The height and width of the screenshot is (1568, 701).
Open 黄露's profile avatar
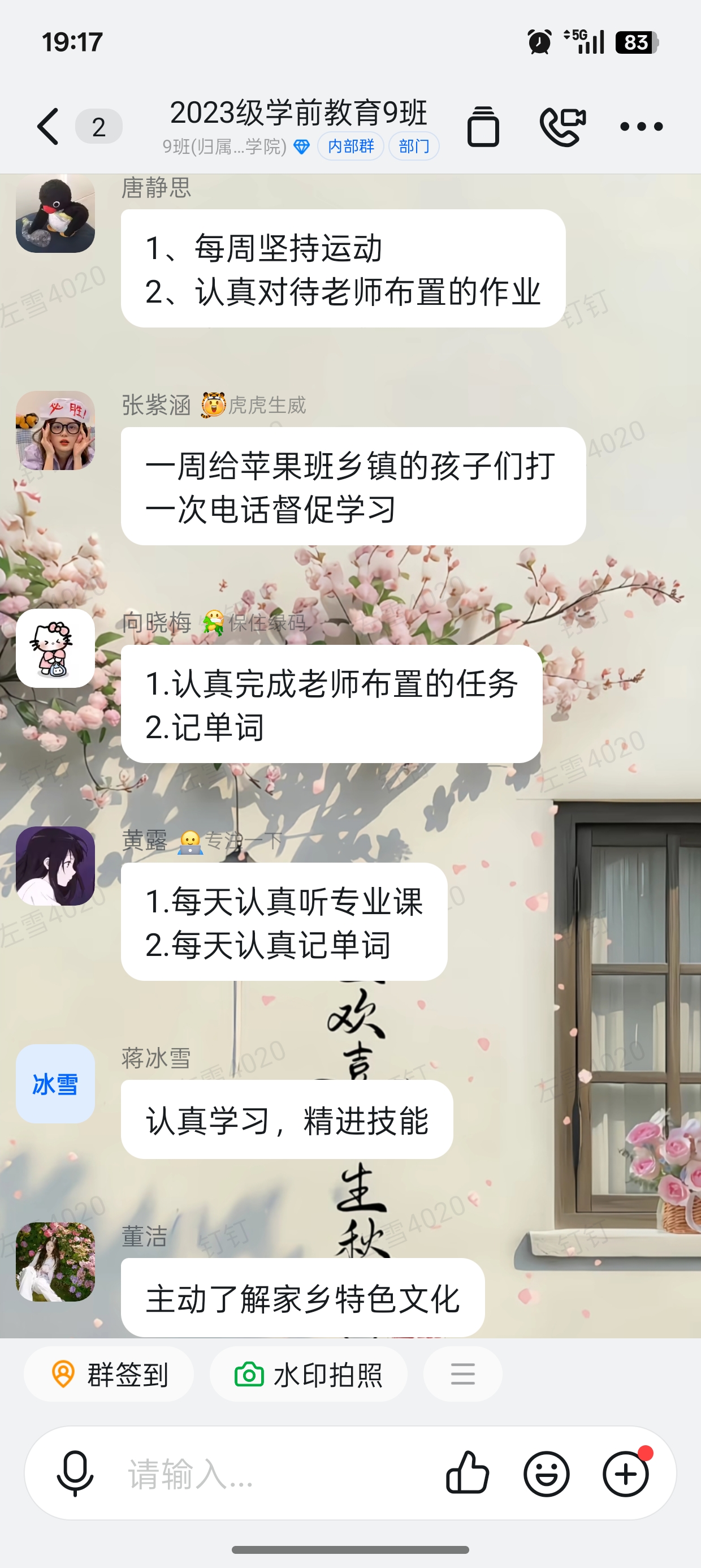click(x=55, y=866)
